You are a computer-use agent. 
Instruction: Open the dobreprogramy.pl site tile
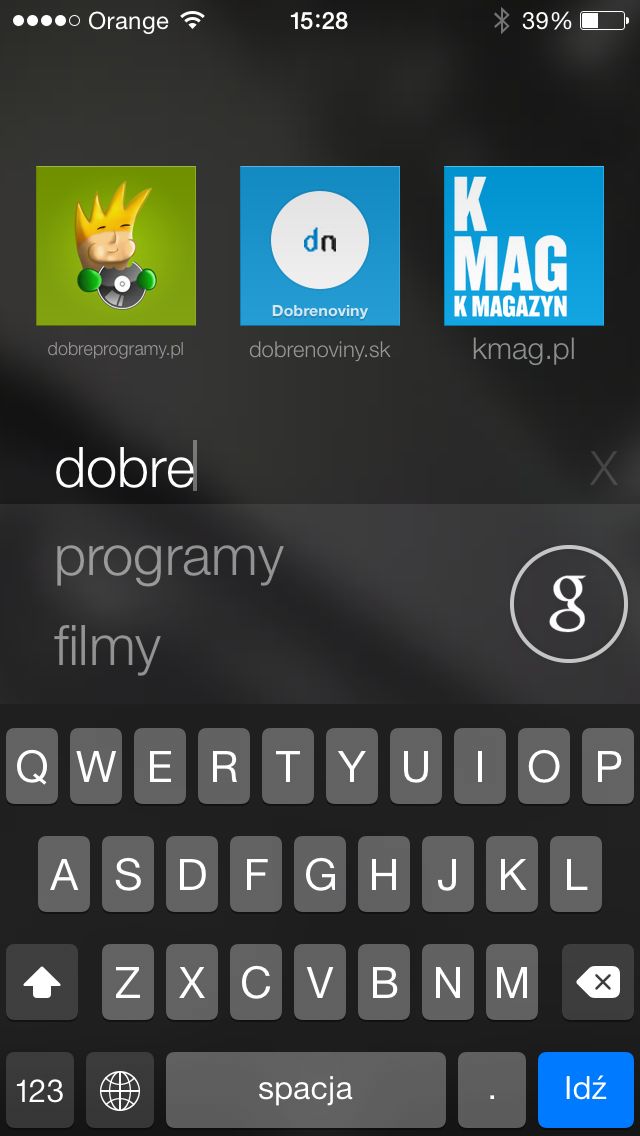pyautogui.click(x=116, y=246)
